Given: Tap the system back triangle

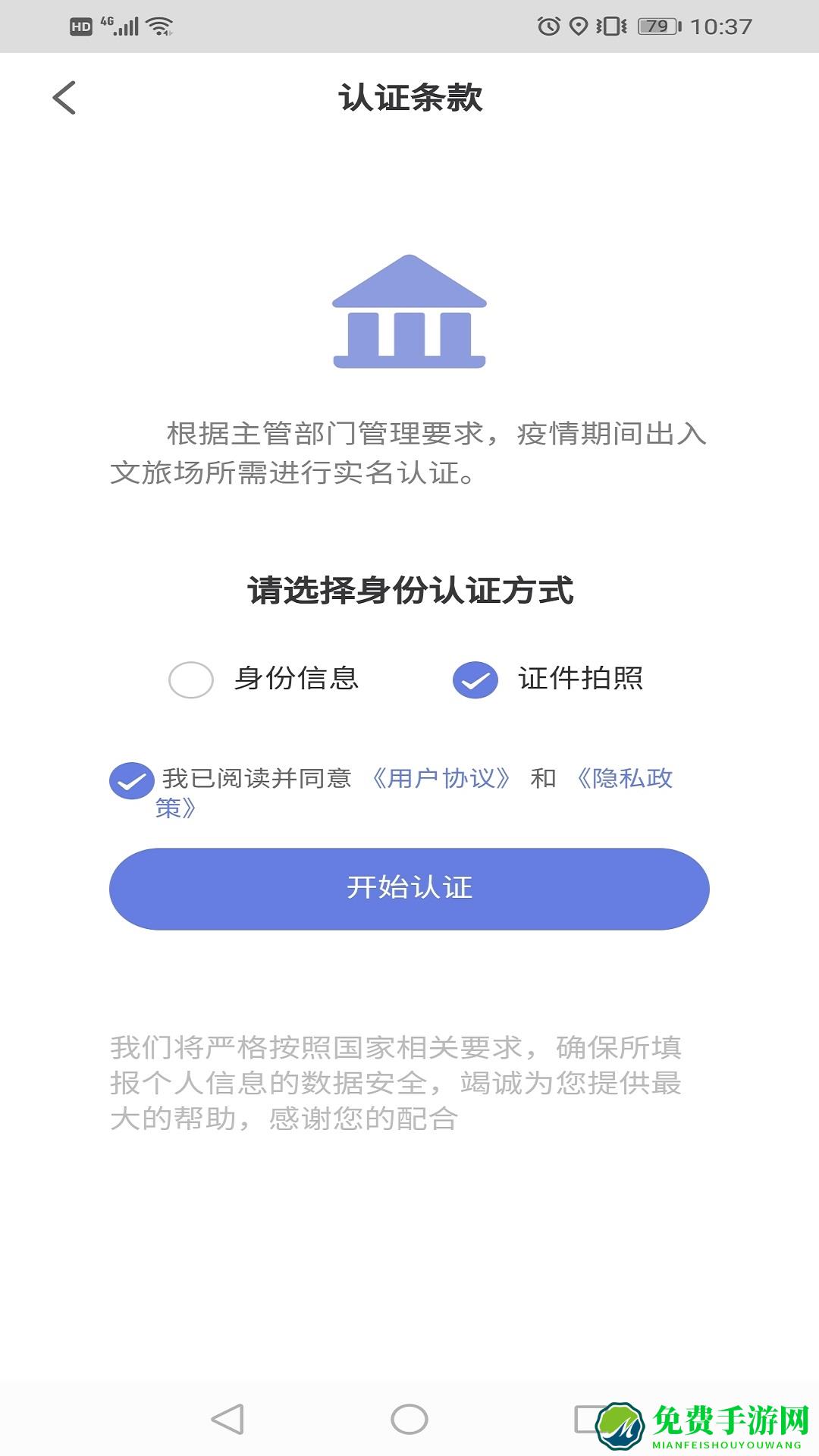Looking at the screenshot, I should 227,1419.
